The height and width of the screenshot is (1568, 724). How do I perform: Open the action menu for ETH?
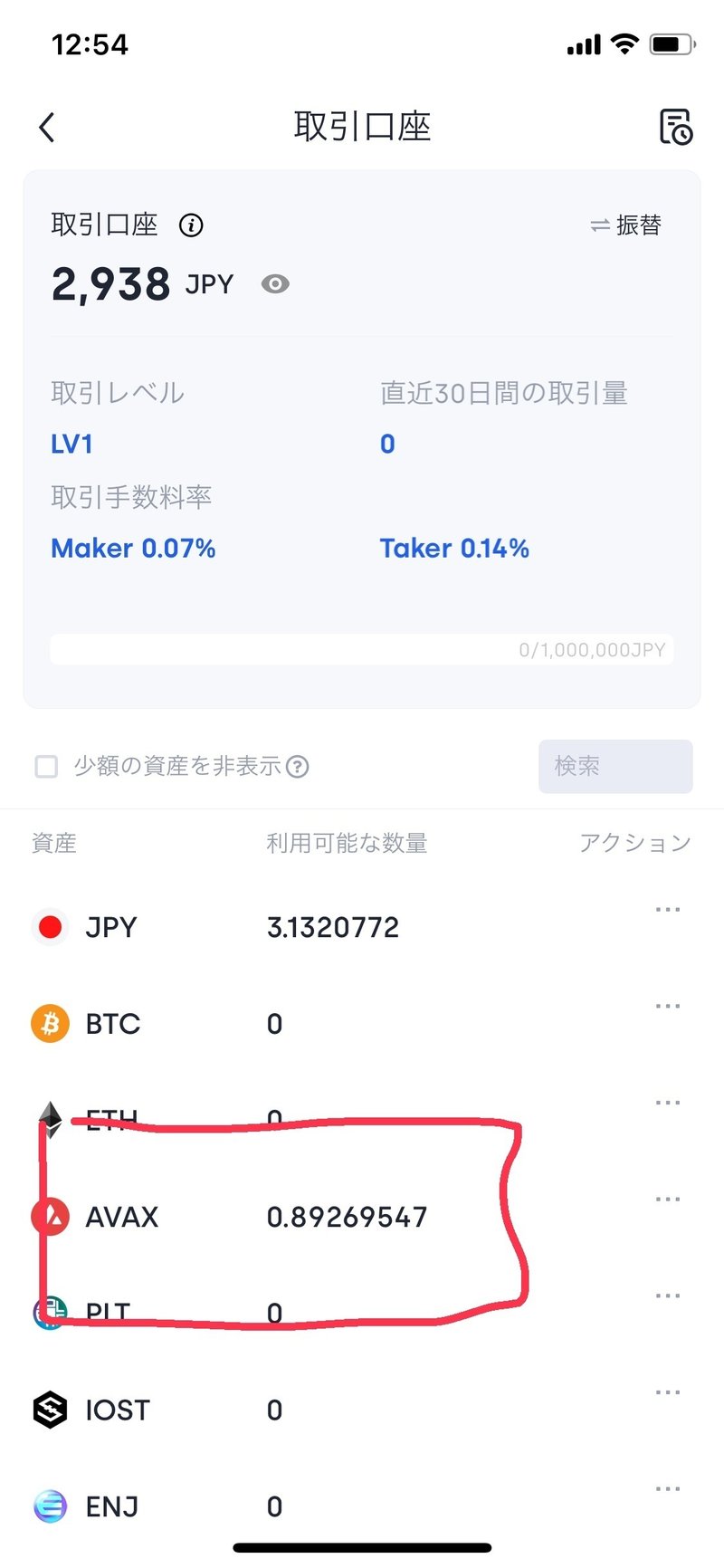point(668,1103)
